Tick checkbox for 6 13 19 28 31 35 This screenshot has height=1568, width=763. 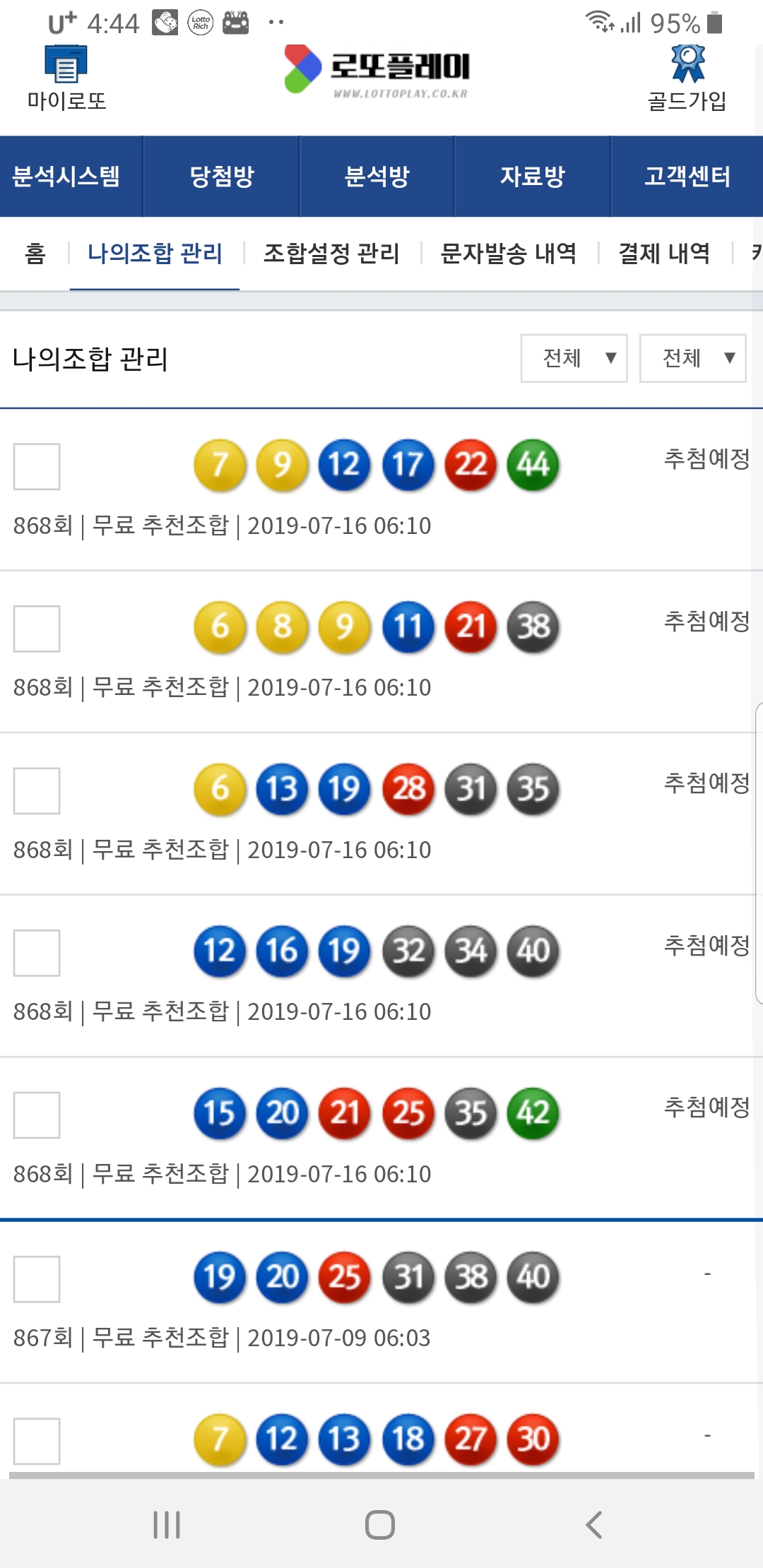37,790
